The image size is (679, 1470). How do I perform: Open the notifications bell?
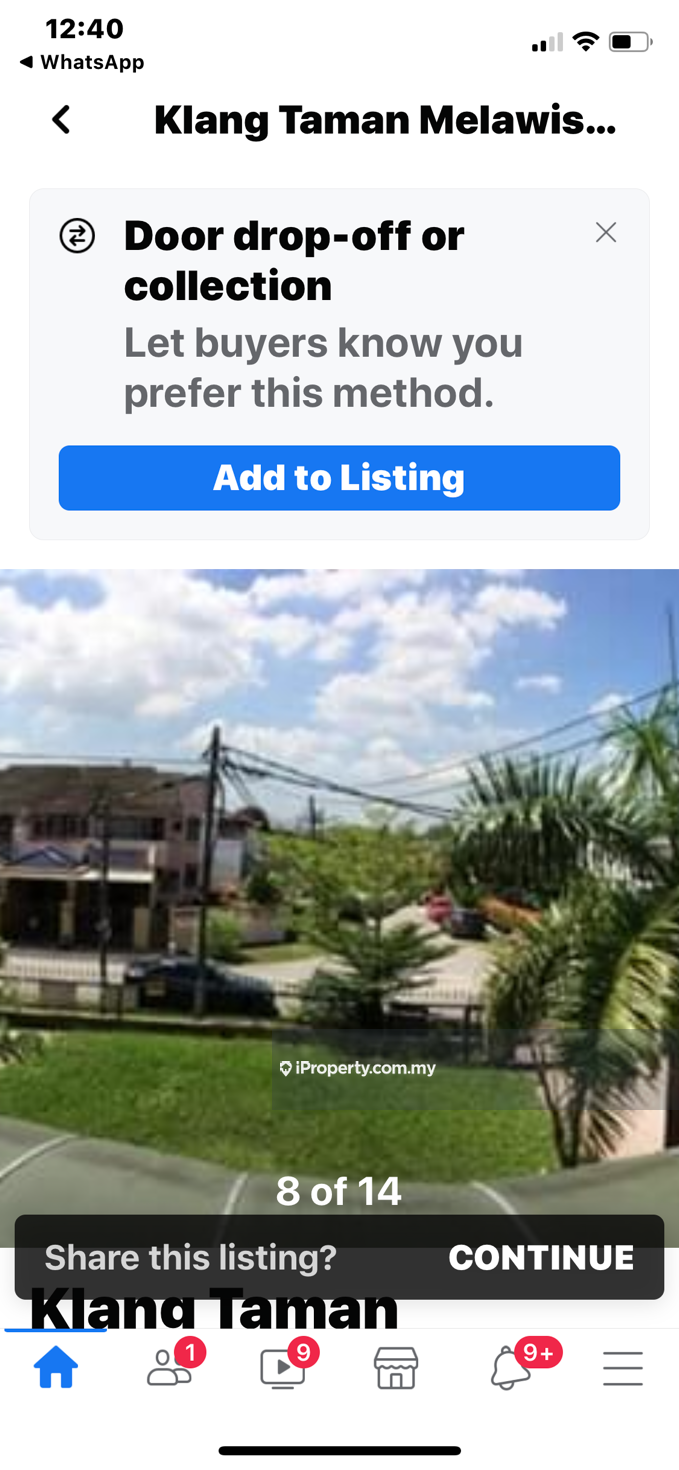point(510,1368)
